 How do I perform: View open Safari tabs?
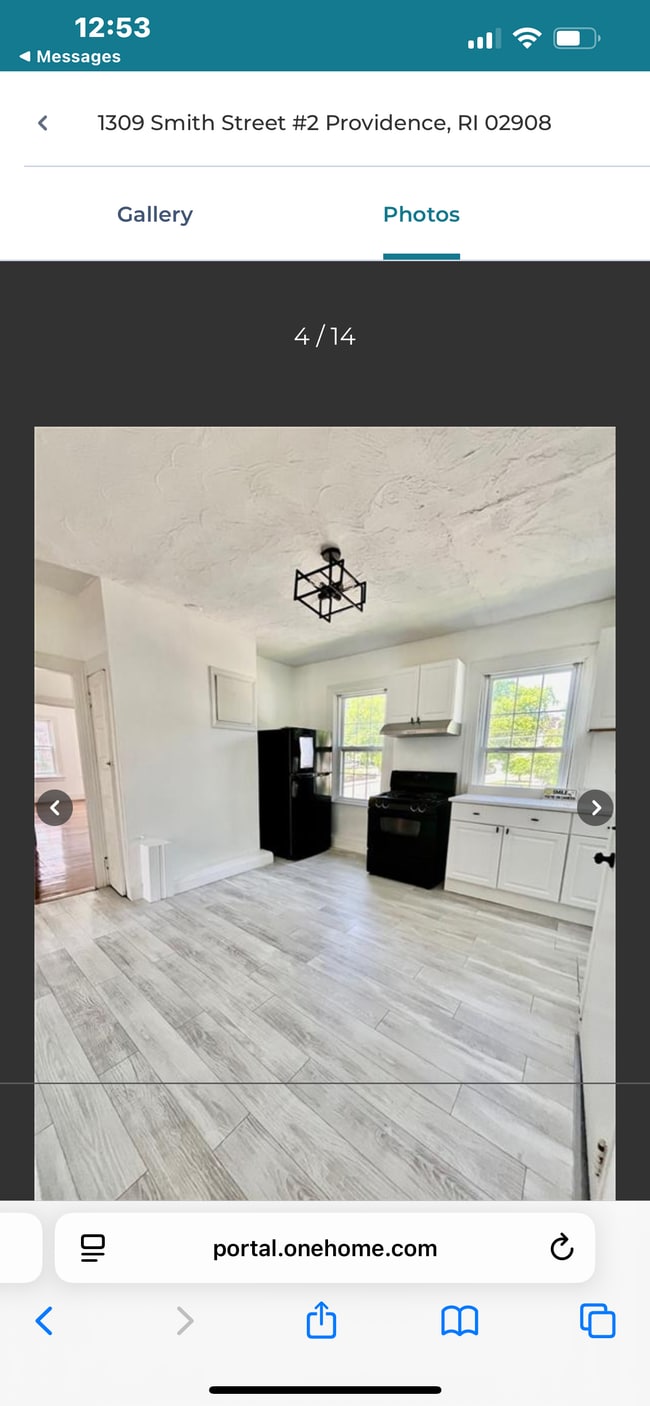[x=597, y=1321]
